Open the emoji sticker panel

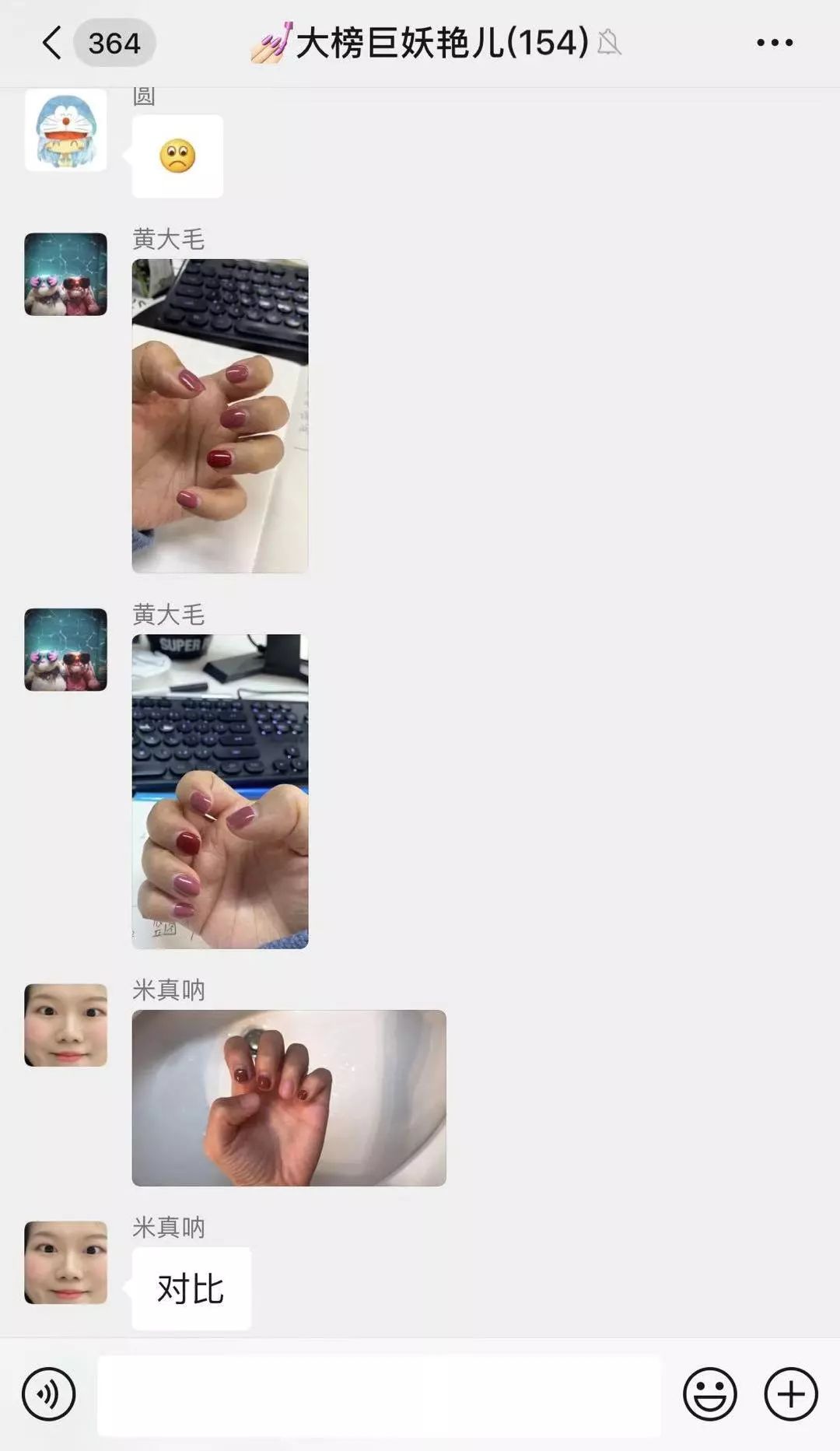coord(709,1393)
